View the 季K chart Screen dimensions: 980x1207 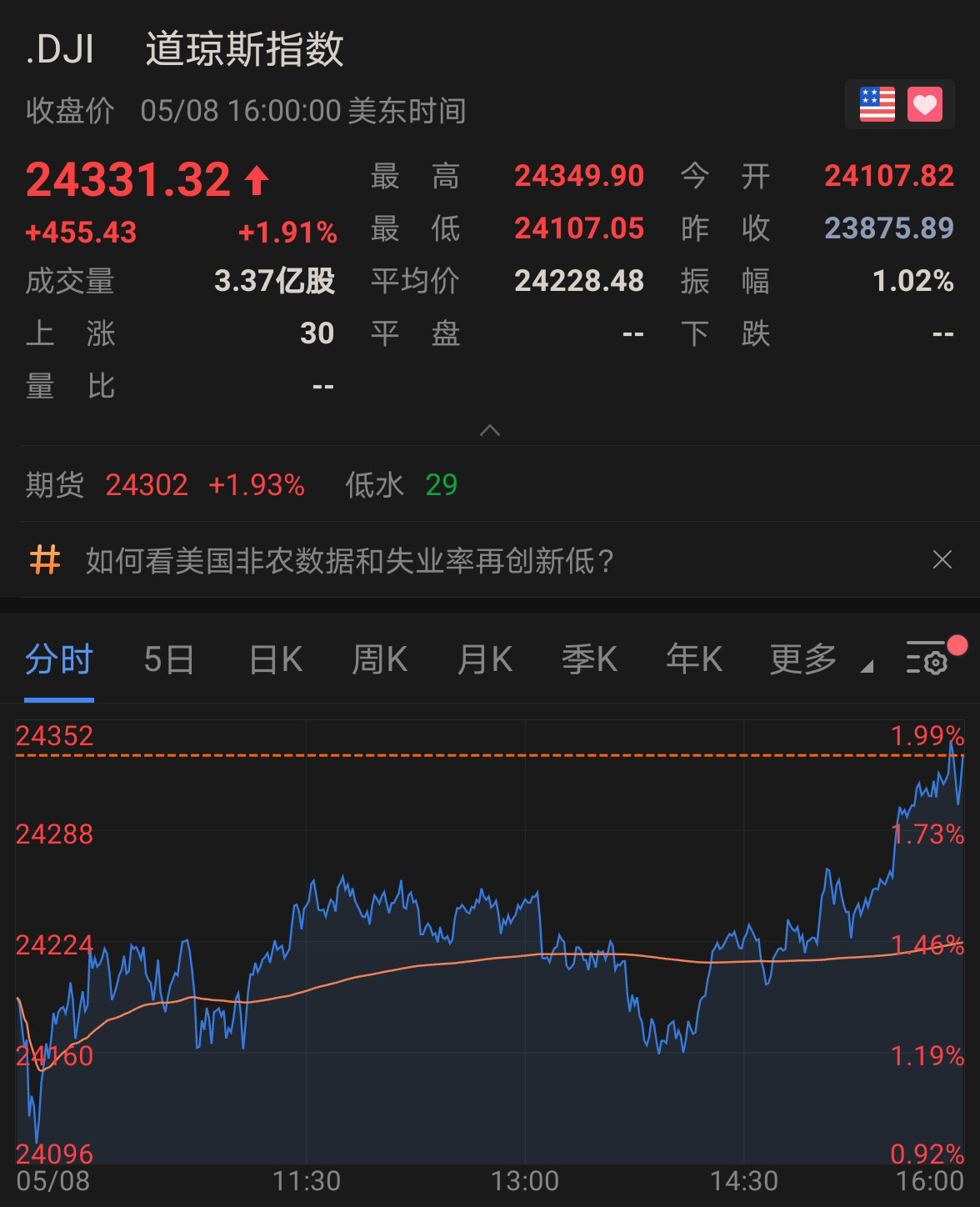(589, 660)
